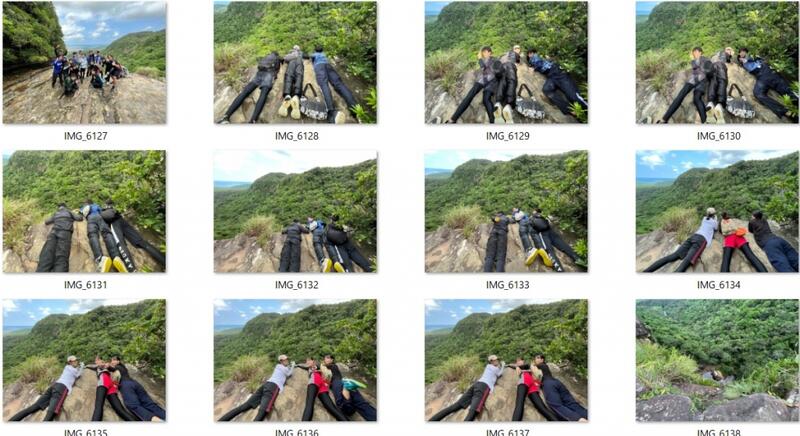Open photo IMG_6127
Screen dimensions: 800x436
tap(84, 62)
